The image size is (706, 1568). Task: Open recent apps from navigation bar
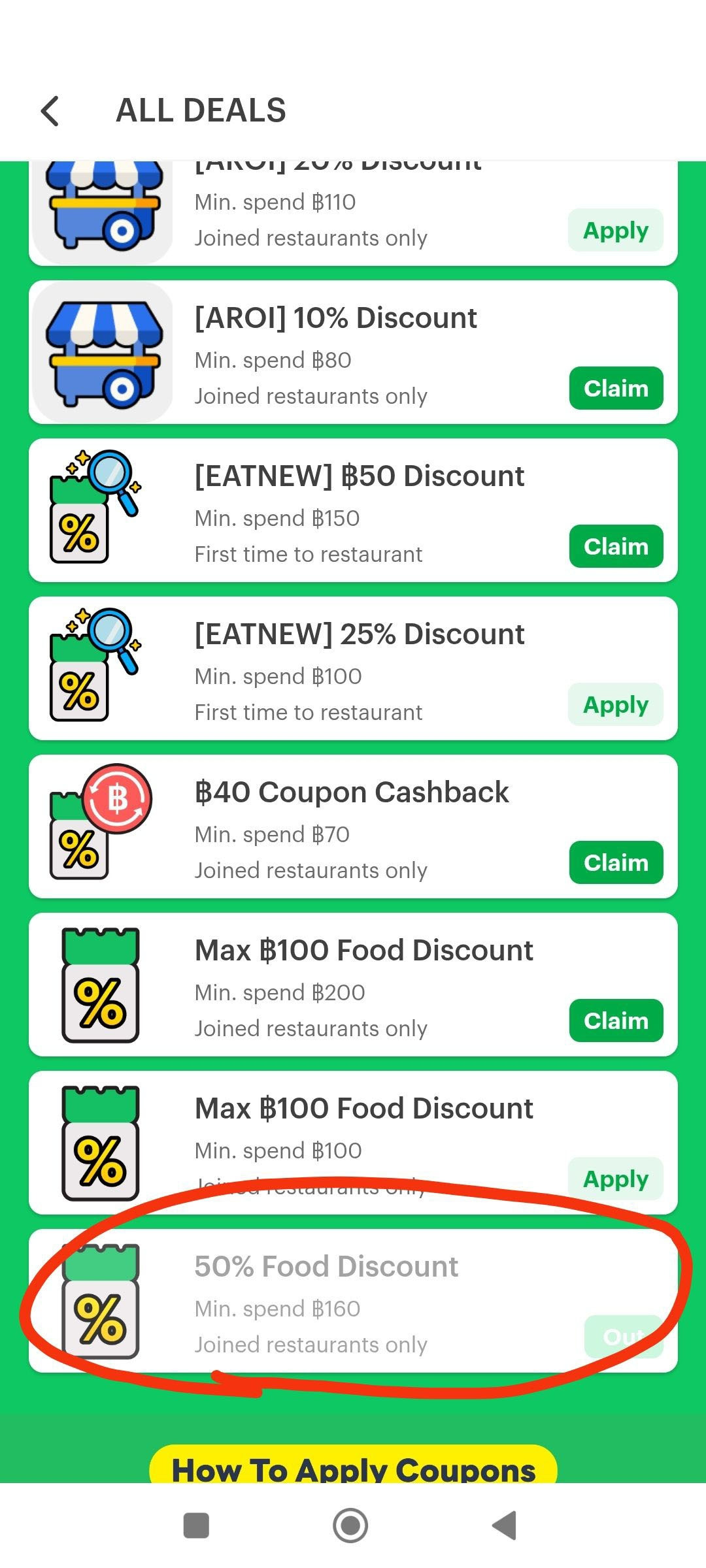point(196,1526)
